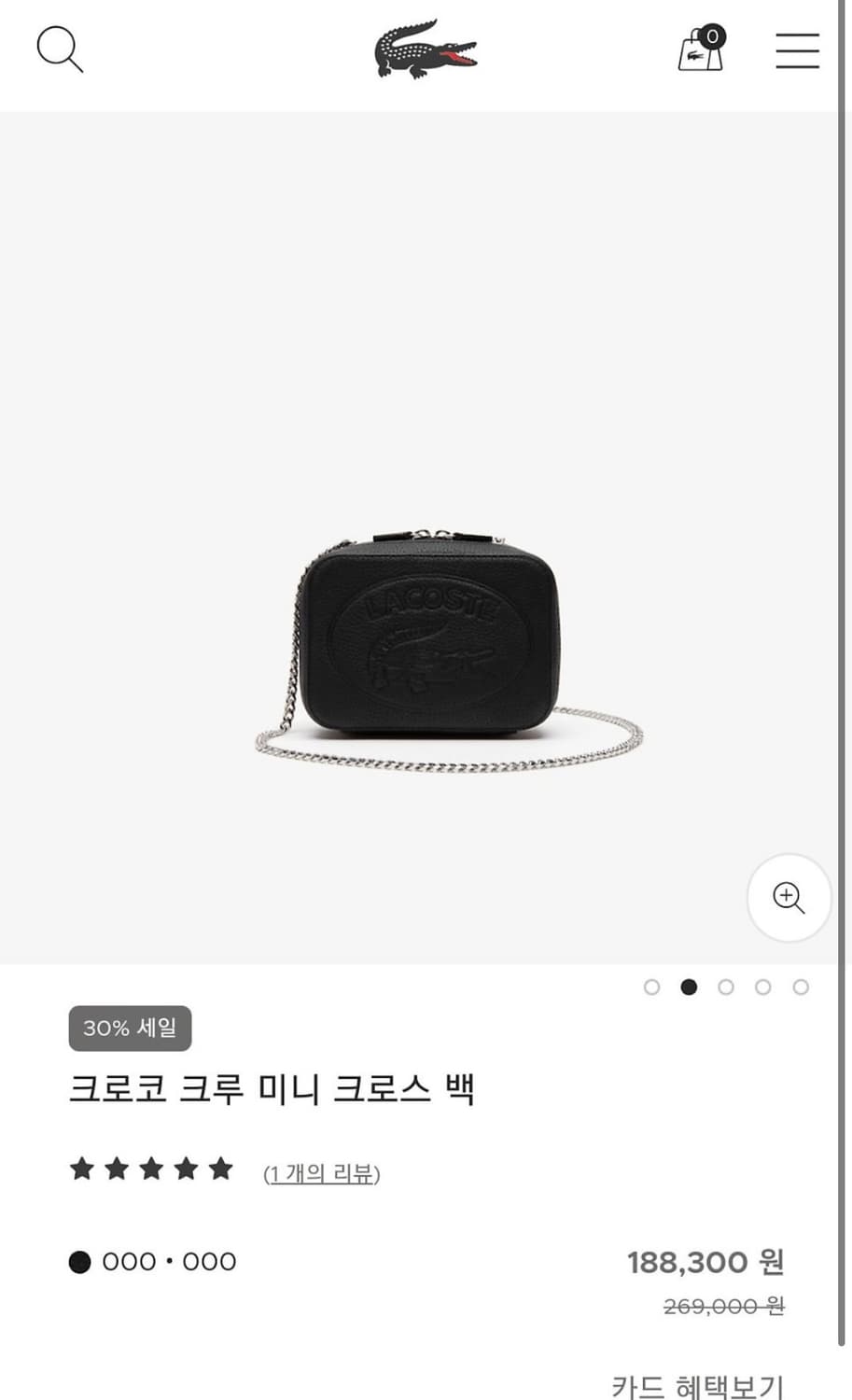Select the black 000 · 000 color swatch
This screenshot has width=852, height=1400.
click(x=79, y=1262)
